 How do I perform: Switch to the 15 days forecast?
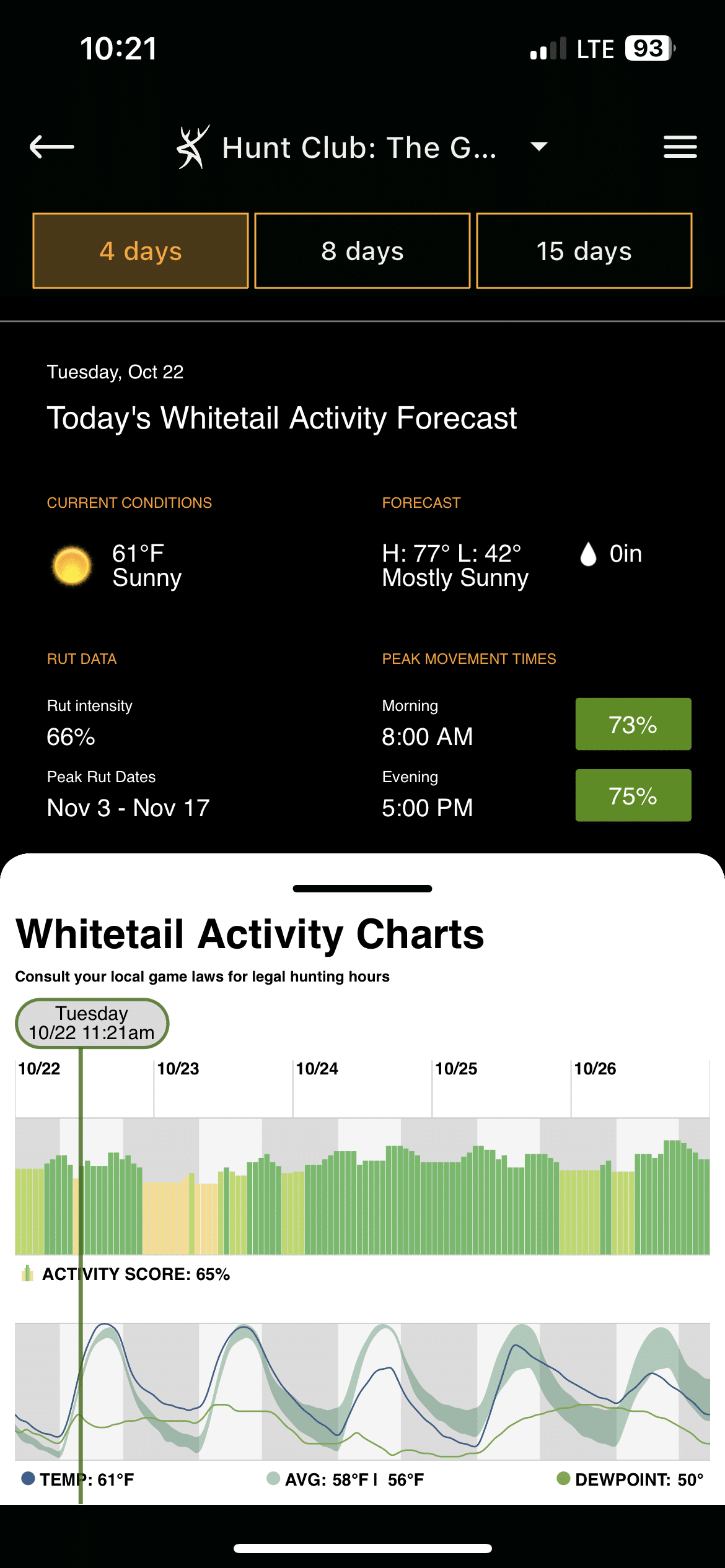tap(584, 251)
